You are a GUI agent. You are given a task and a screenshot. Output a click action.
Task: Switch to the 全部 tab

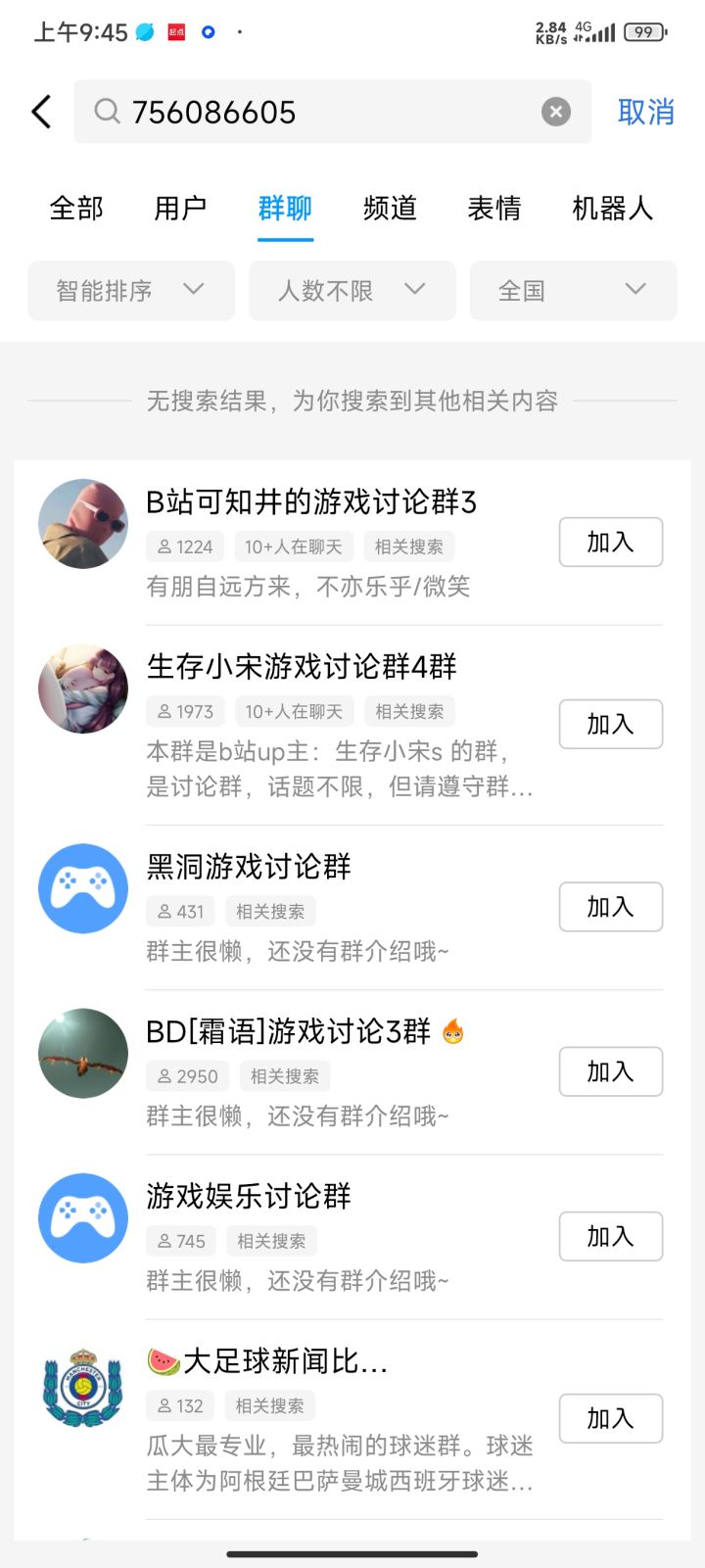(x=76, y=208)
